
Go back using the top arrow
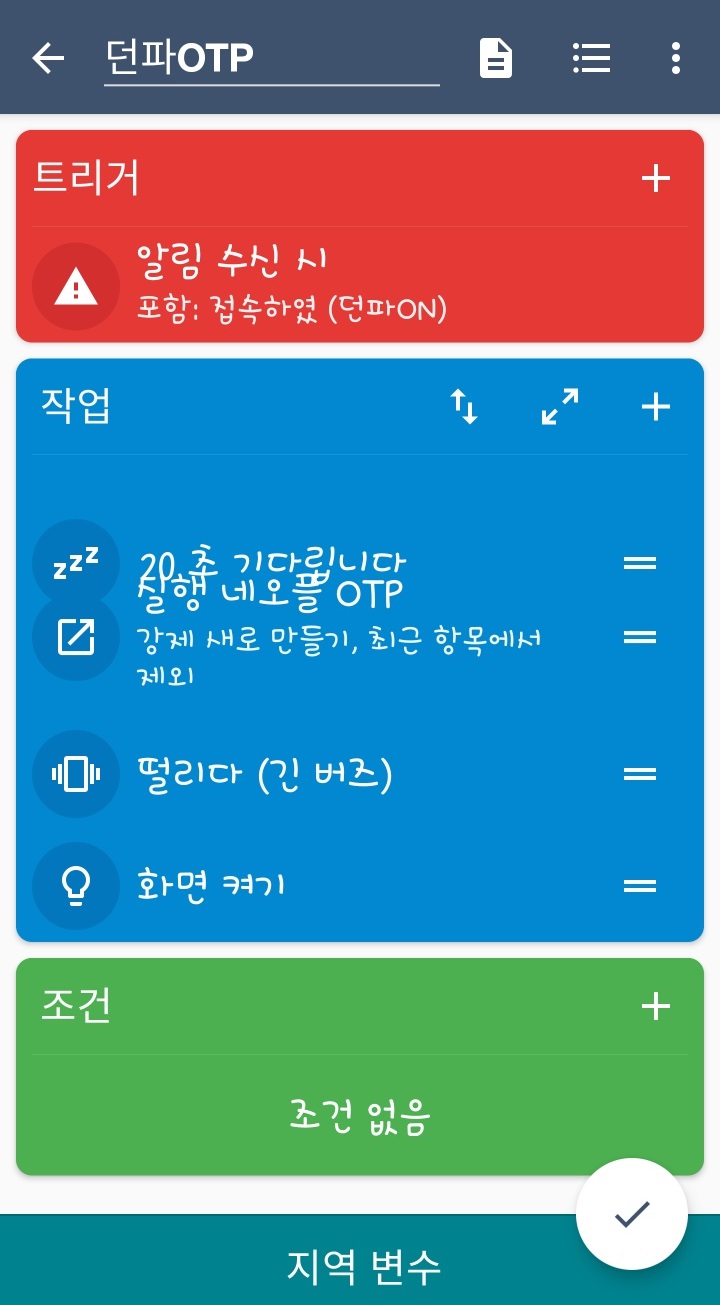(48, 58)
